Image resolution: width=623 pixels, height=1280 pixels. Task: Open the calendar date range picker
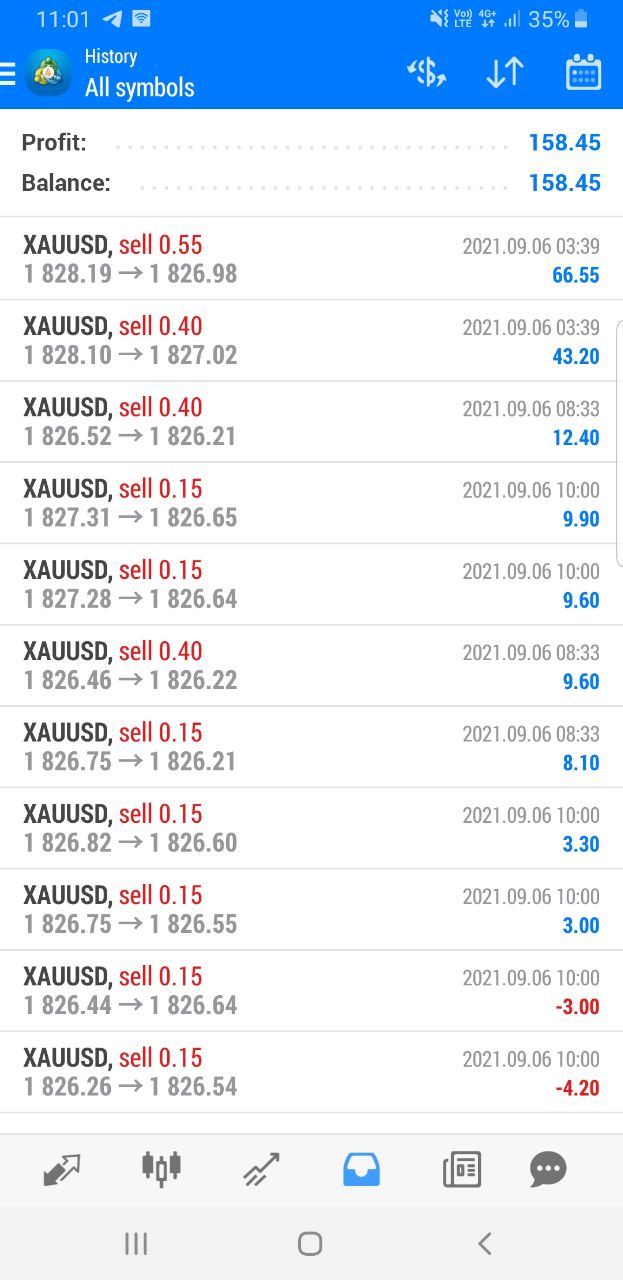[x=583, y=73]
